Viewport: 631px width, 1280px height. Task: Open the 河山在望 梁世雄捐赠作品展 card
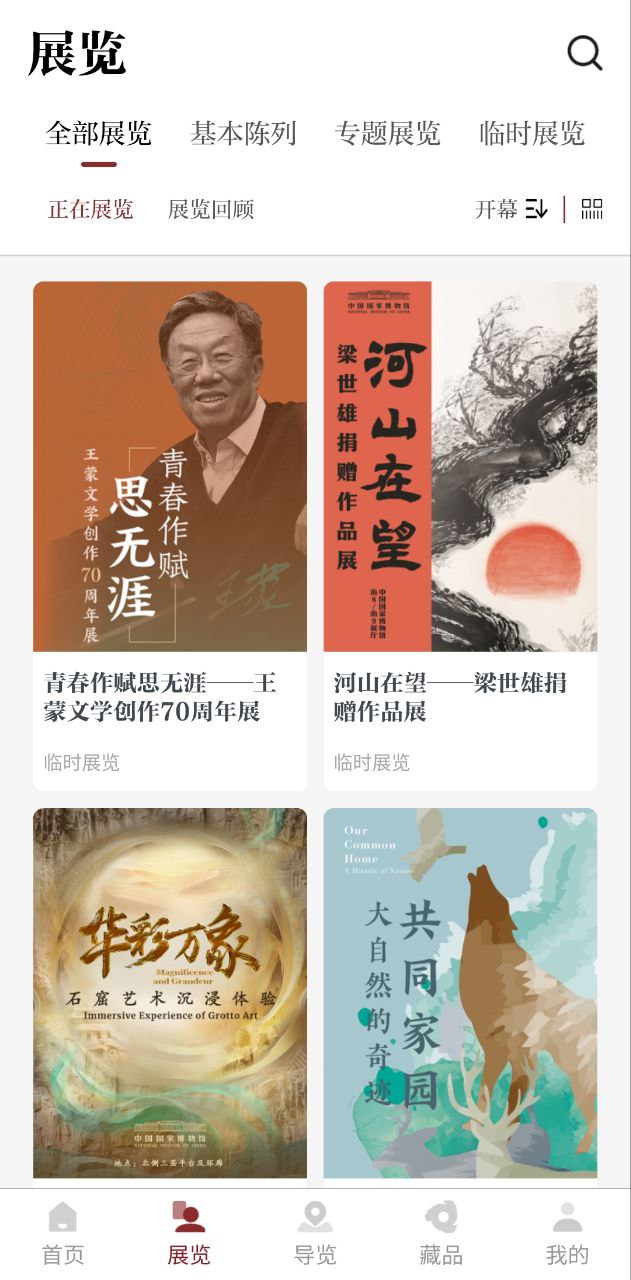click(460, 500)
